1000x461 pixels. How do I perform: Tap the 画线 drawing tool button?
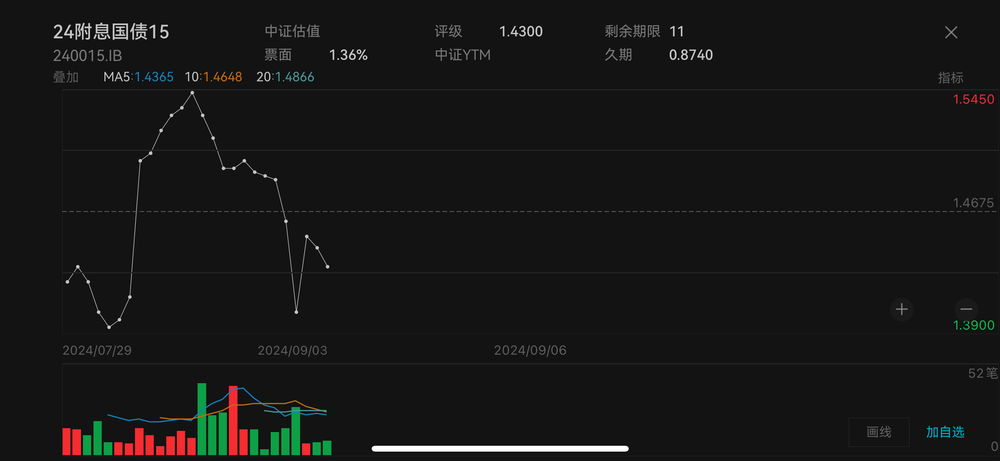click(879, 432)
